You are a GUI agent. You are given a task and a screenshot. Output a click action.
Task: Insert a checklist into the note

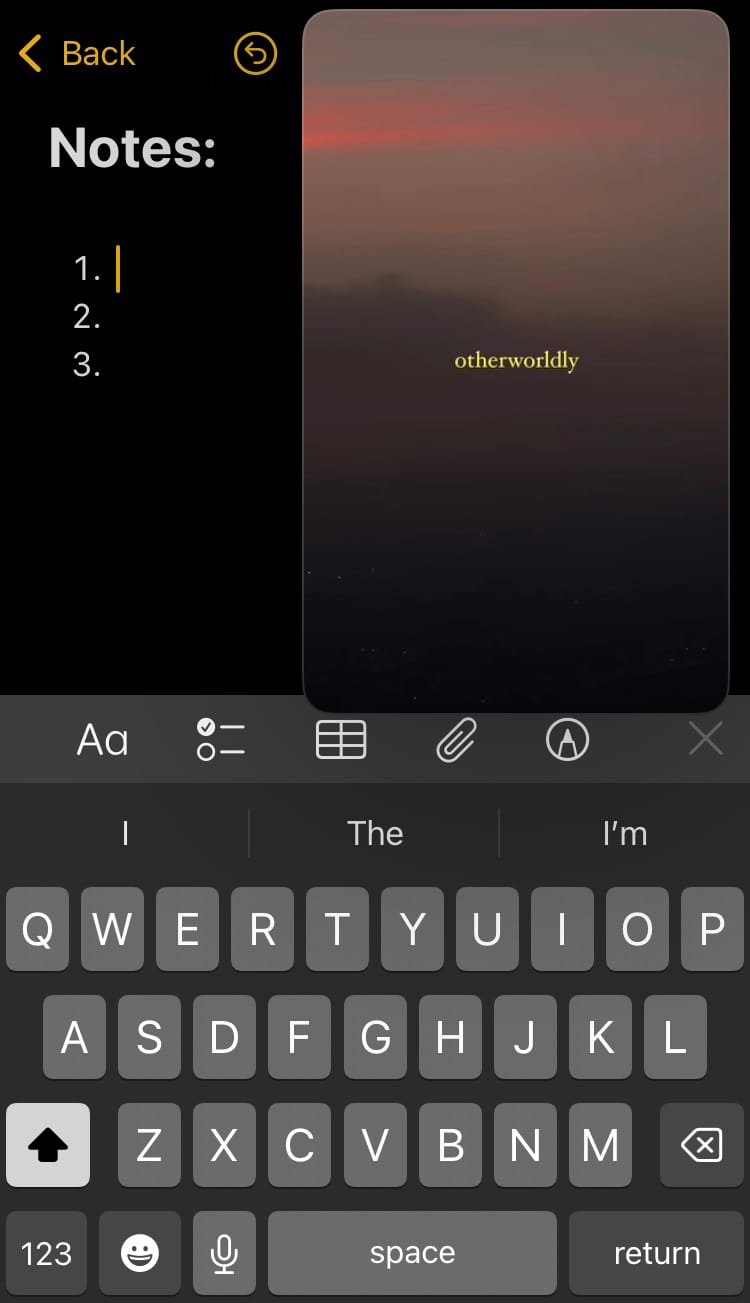click(221, 740)
